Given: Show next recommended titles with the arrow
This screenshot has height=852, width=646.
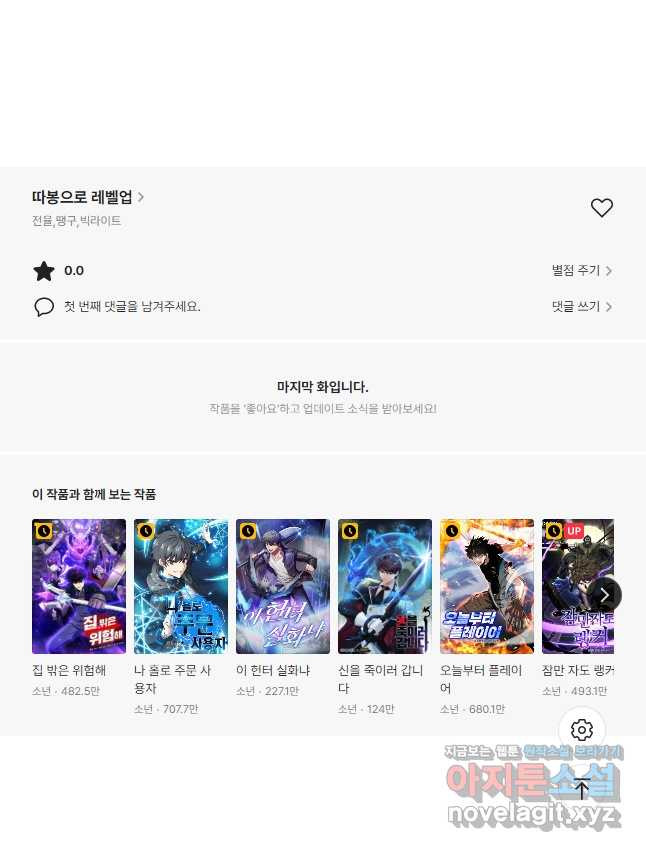Looking at the screenshot, I should click(604, 595).
